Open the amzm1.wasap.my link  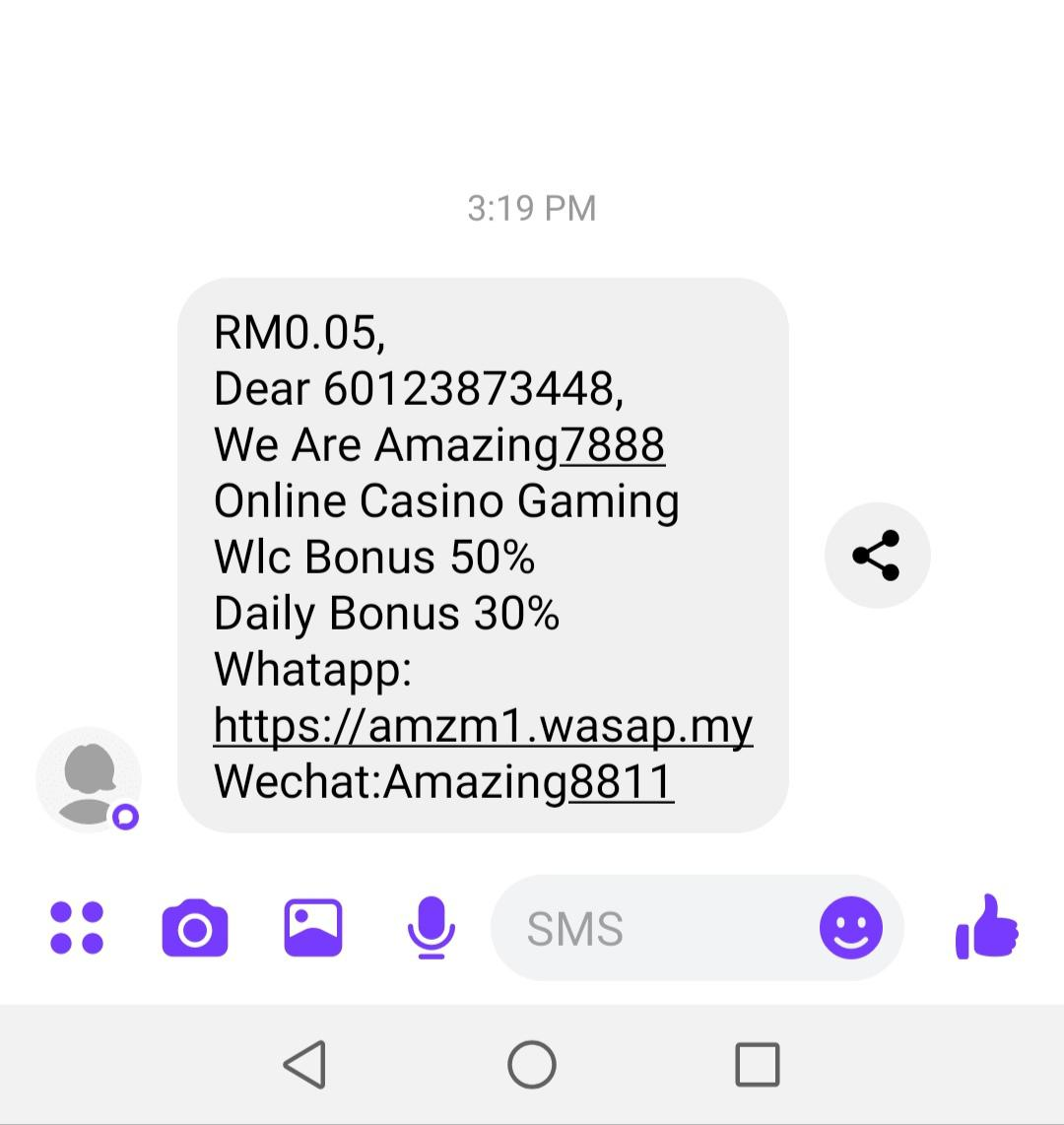(x=483, y=726)
